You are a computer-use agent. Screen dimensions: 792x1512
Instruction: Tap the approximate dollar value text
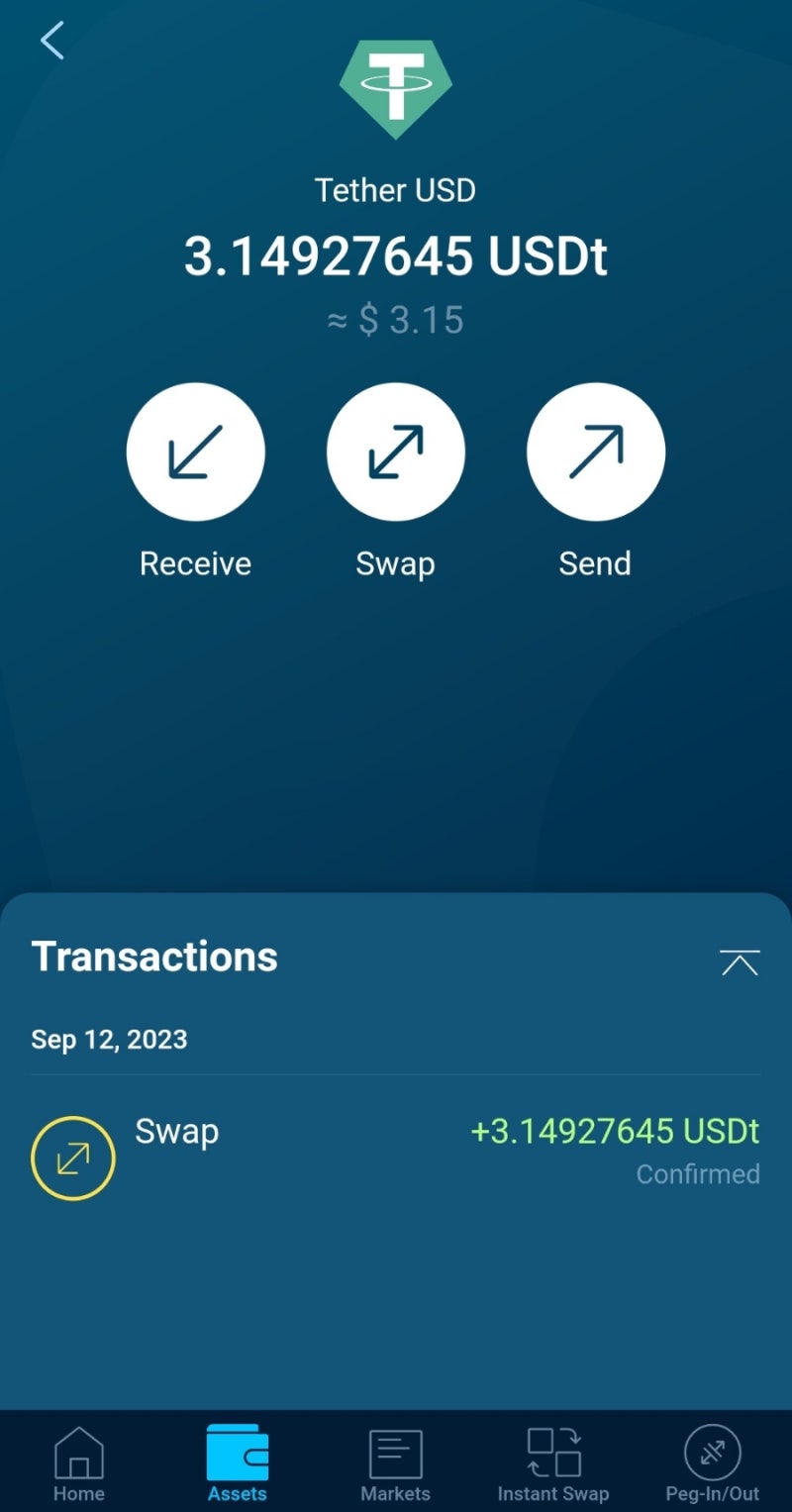[x=396, y=318]
